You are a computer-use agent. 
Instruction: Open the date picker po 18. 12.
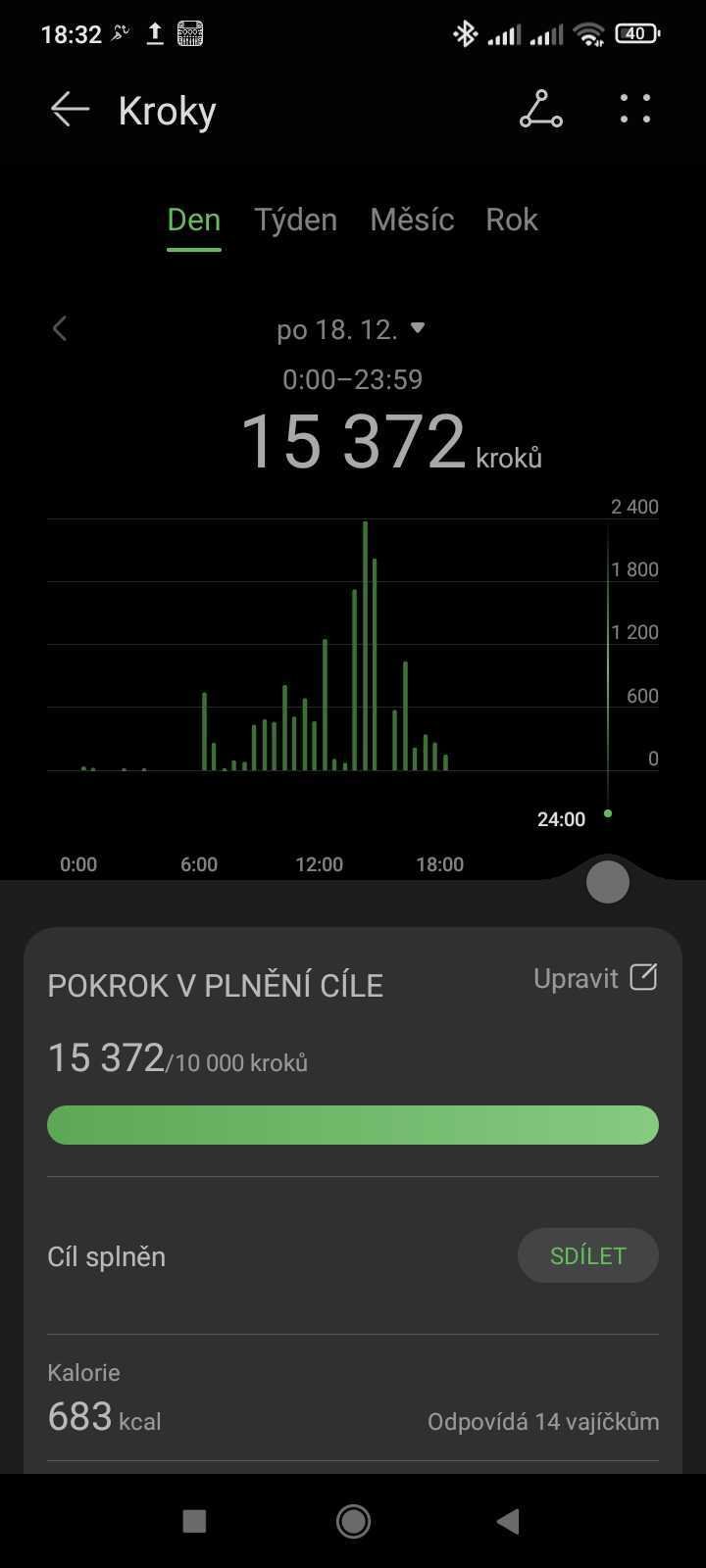pyautogui.click(x=351, y=329)
